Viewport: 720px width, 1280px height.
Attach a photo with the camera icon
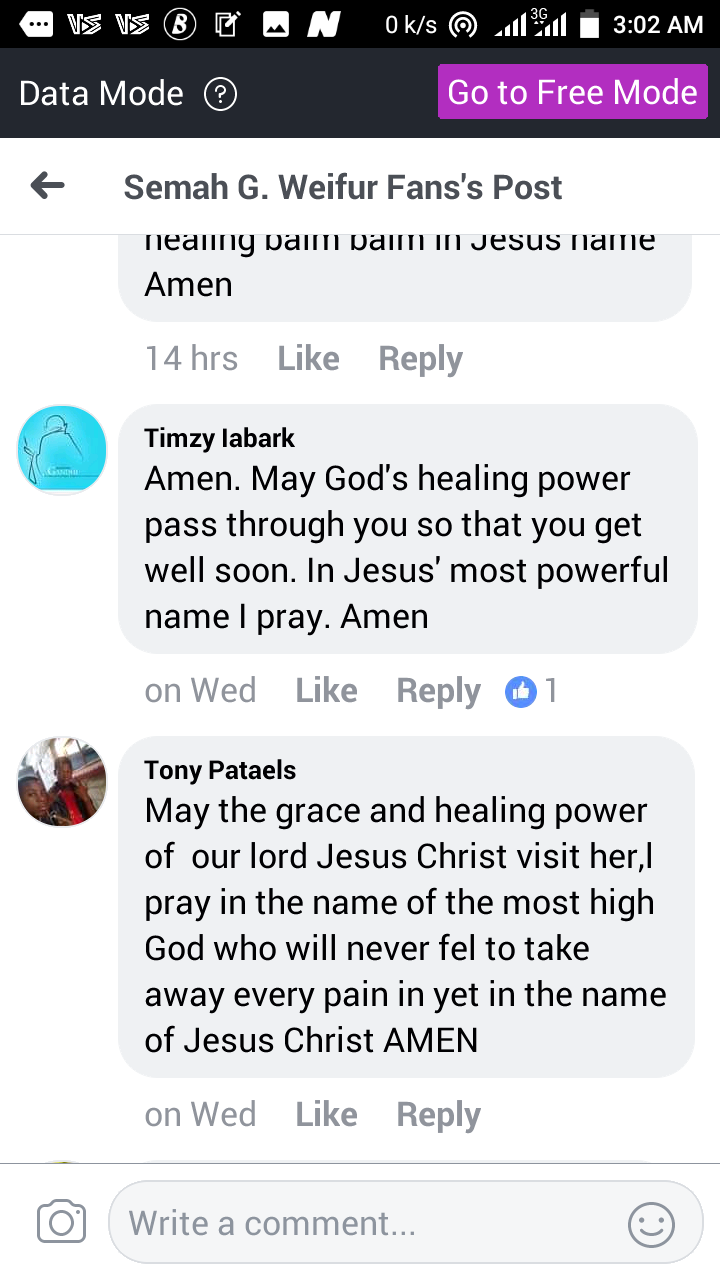61,1222
